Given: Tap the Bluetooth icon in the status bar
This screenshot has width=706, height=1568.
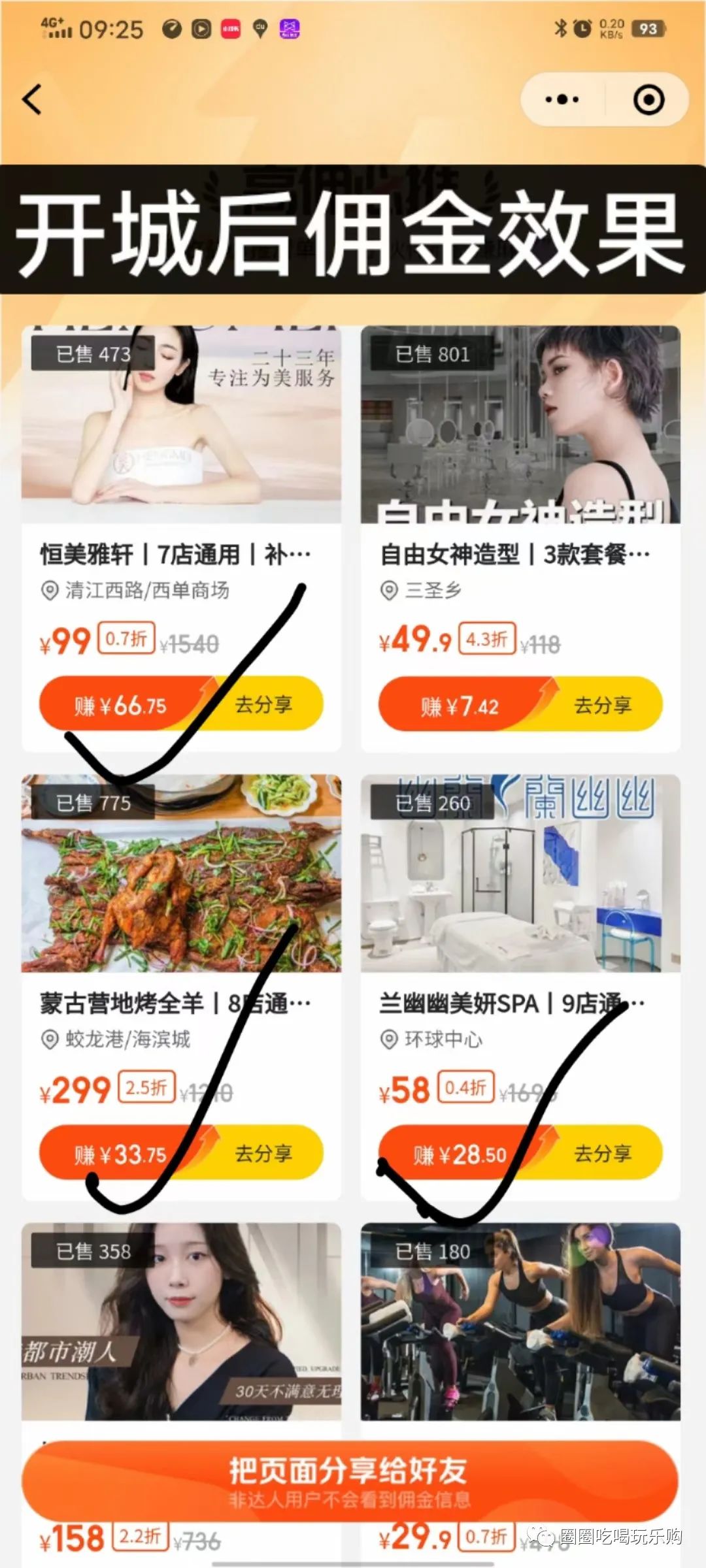Looking at the screenshot, I should click(x=559, y=28).
